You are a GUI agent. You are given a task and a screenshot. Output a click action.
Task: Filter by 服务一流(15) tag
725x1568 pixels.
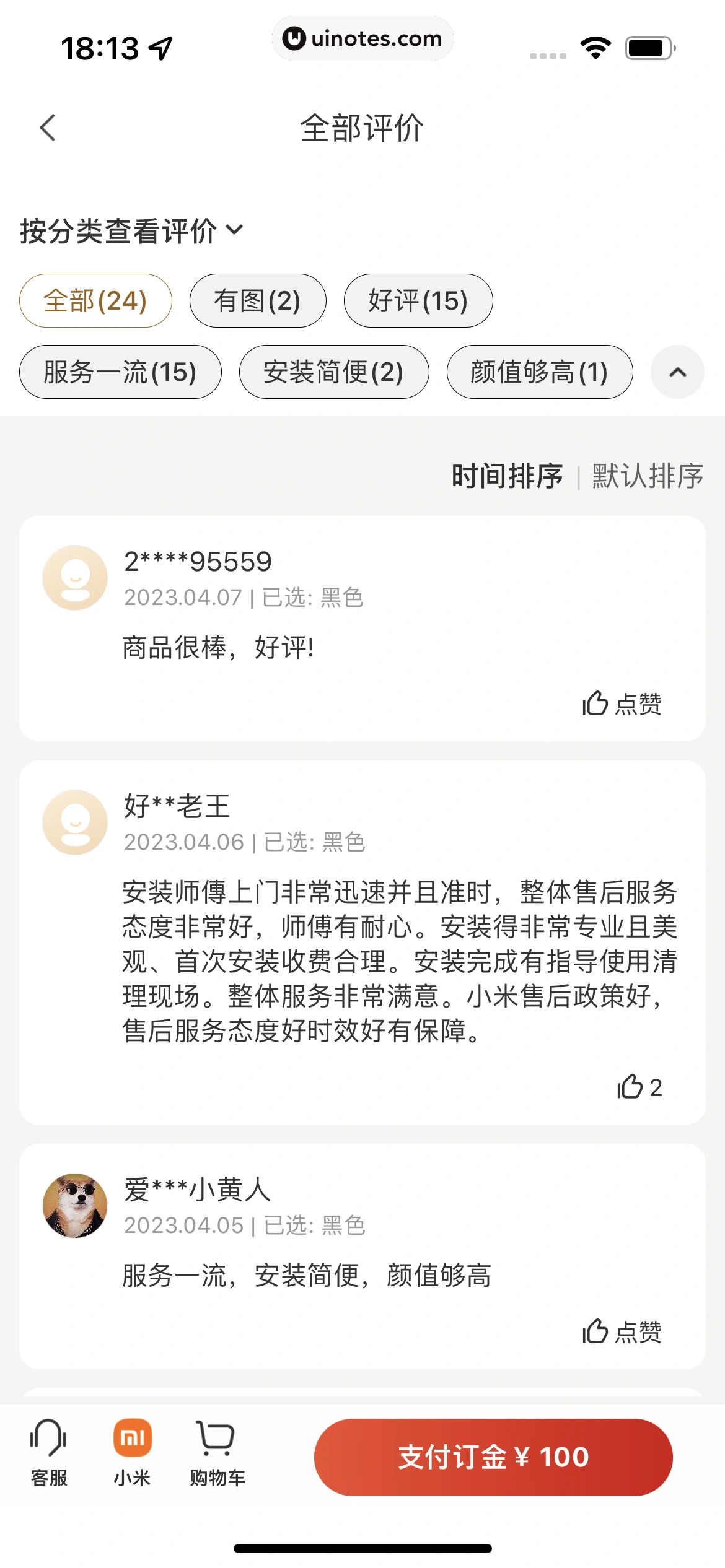120,372
